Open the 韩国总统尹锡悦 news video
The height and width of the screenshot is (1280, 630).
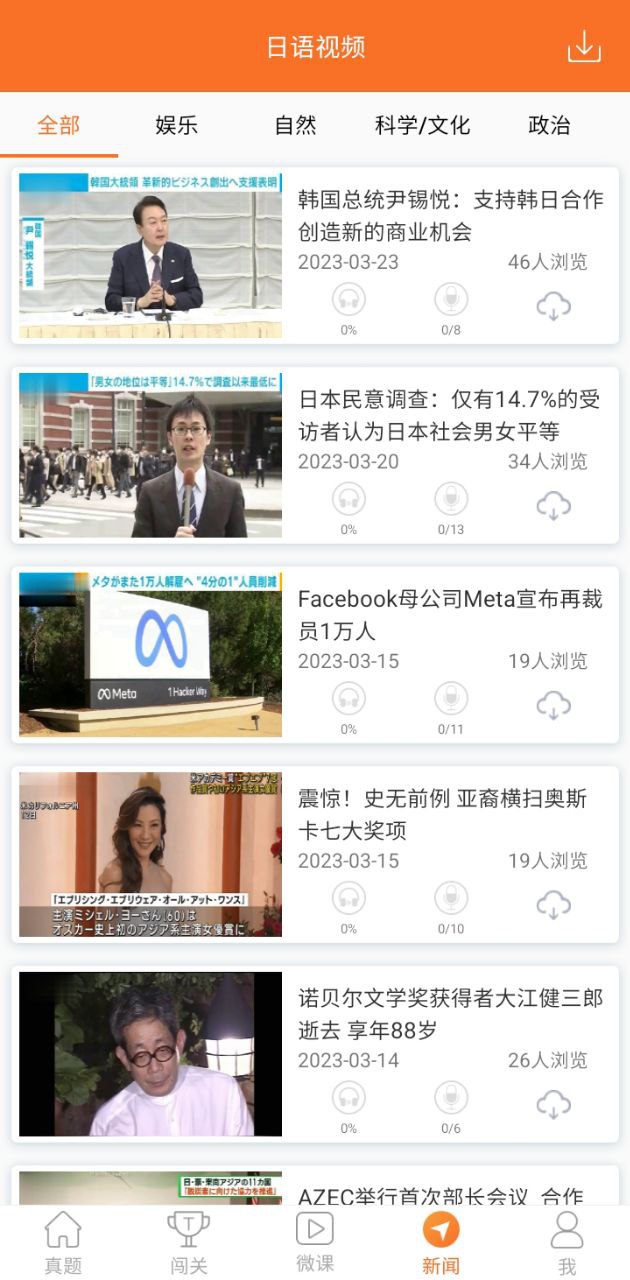pyautogui.click(x=450, y=215)
